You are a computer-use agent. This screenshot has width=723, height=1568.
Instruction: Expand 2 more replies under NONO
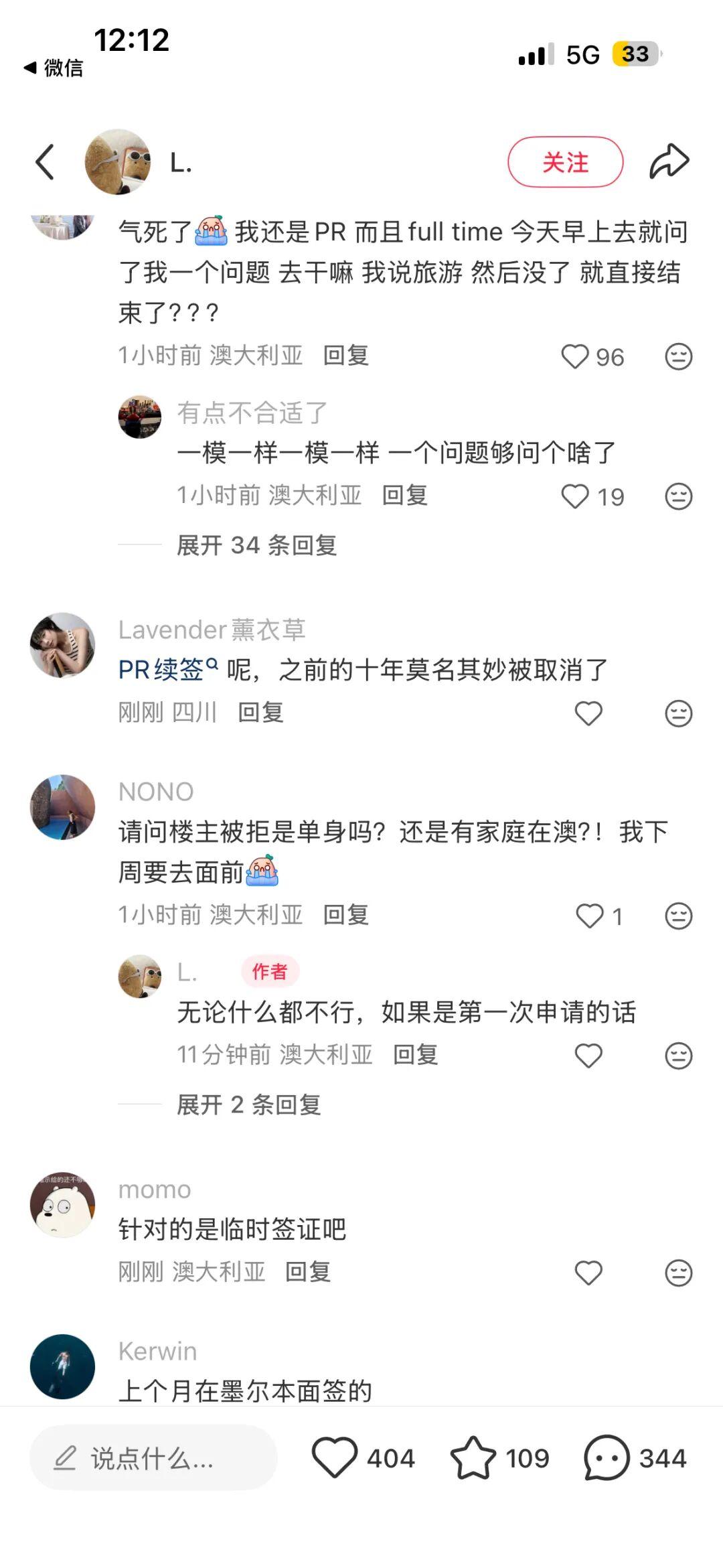click(248, 1104)
